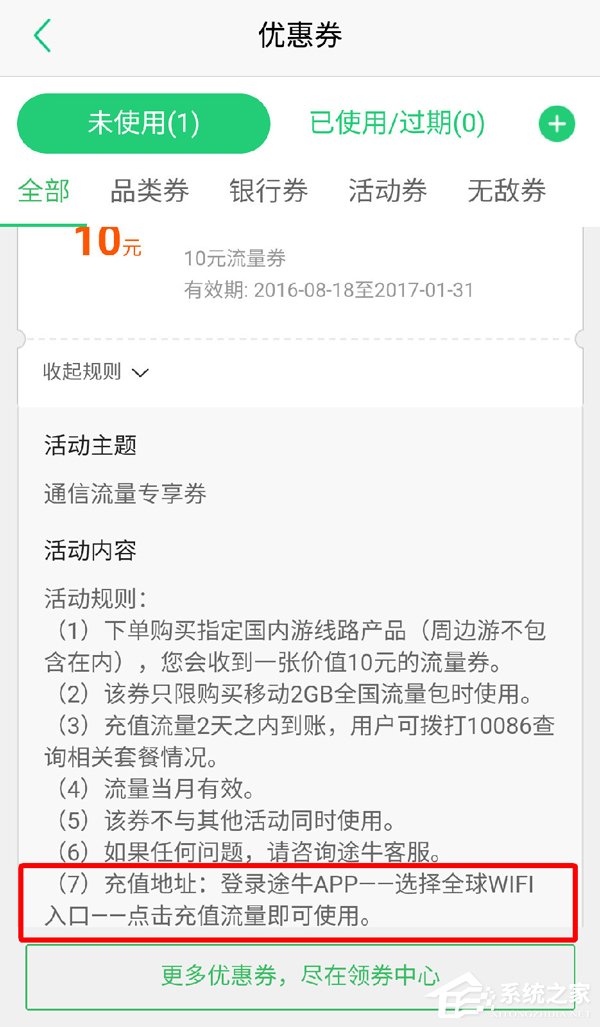600x1027 pixels.
Task: Collapse the rules via 收起规则
Action: pos(95,372)
